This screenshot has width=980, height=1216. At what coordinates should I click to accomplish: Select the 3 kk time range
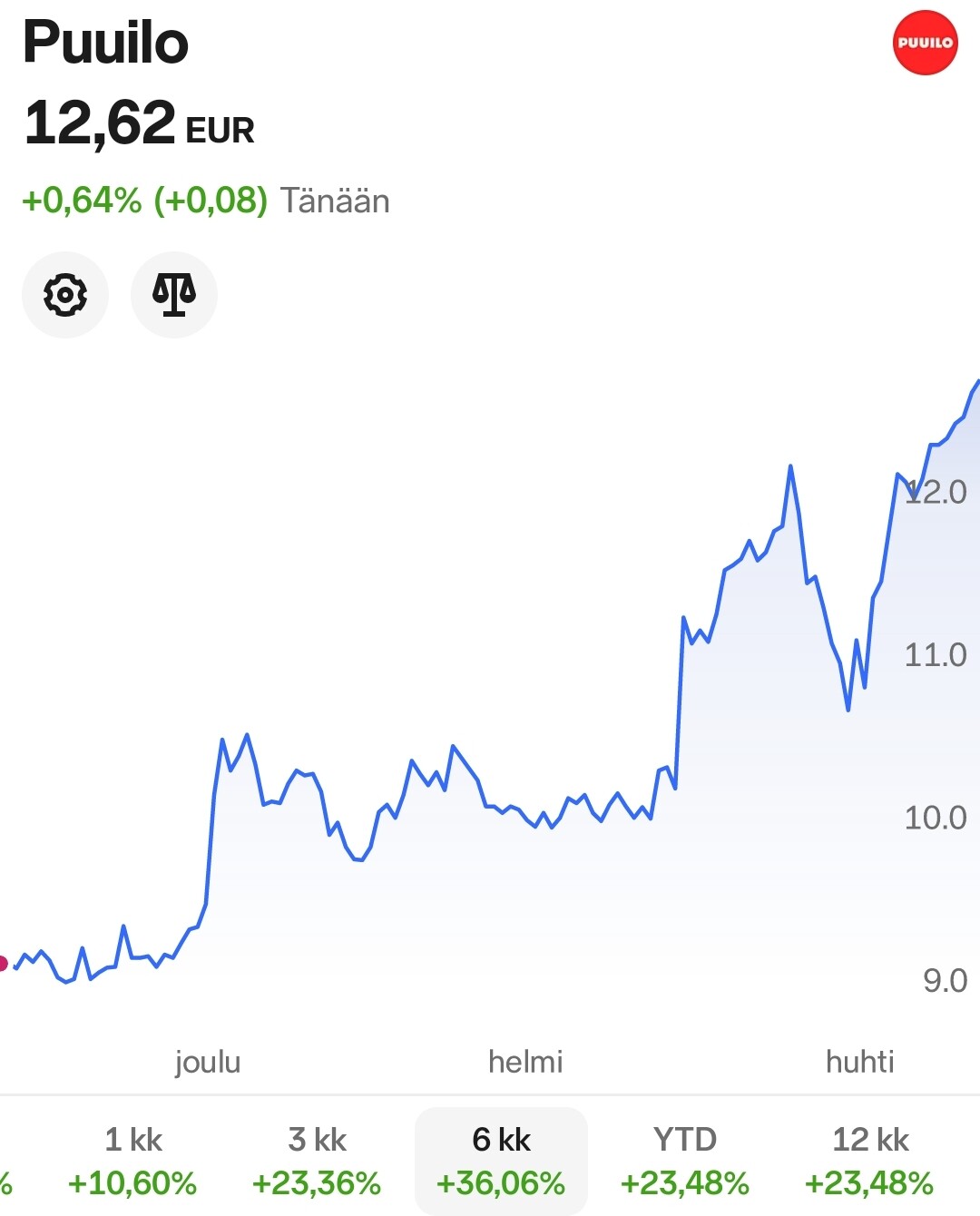[x=317, y=1161]
